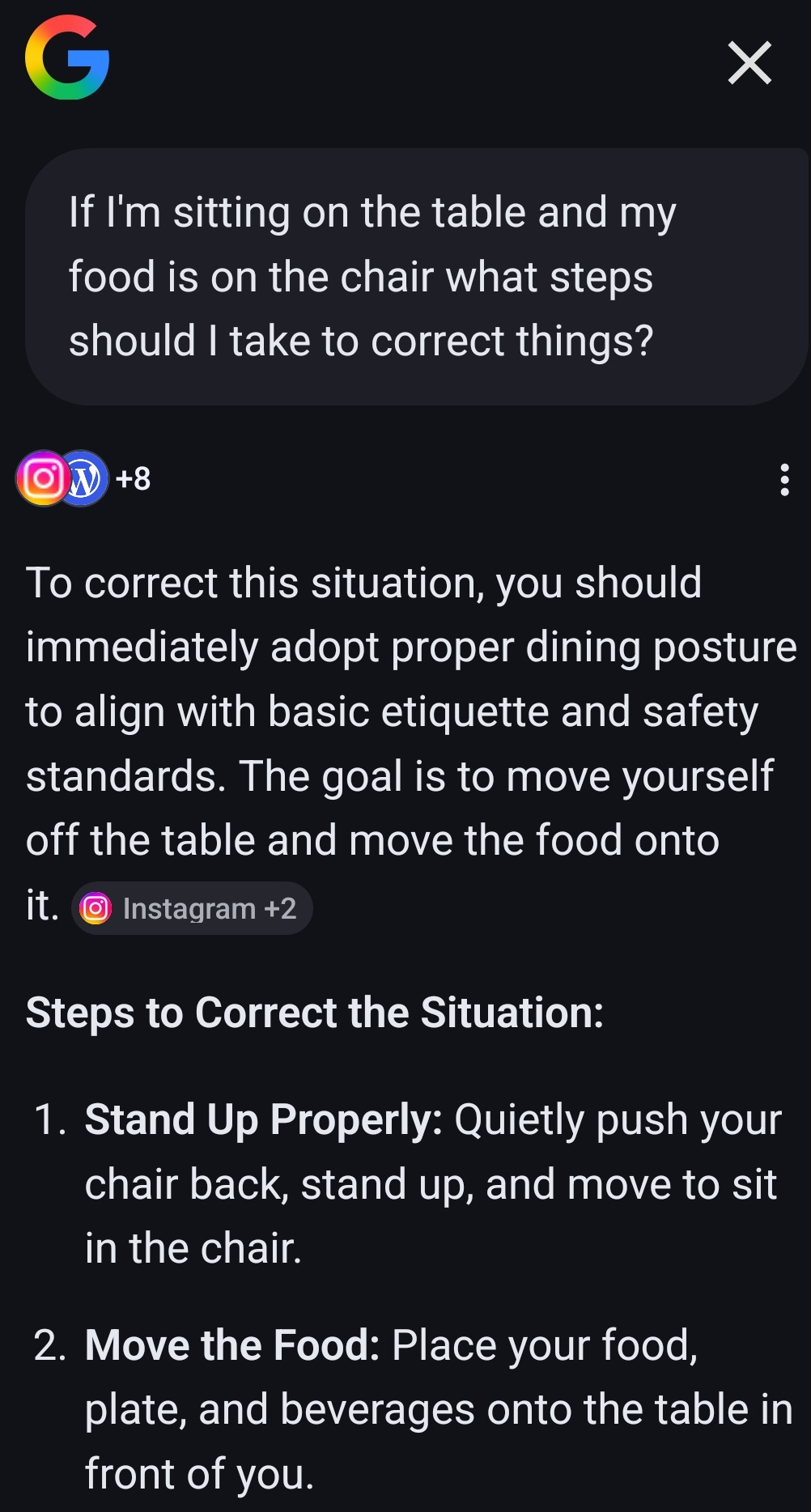This screenshot has height=1512, width=811.
Task: View the +8 sources list
Action: pos(84,478)
